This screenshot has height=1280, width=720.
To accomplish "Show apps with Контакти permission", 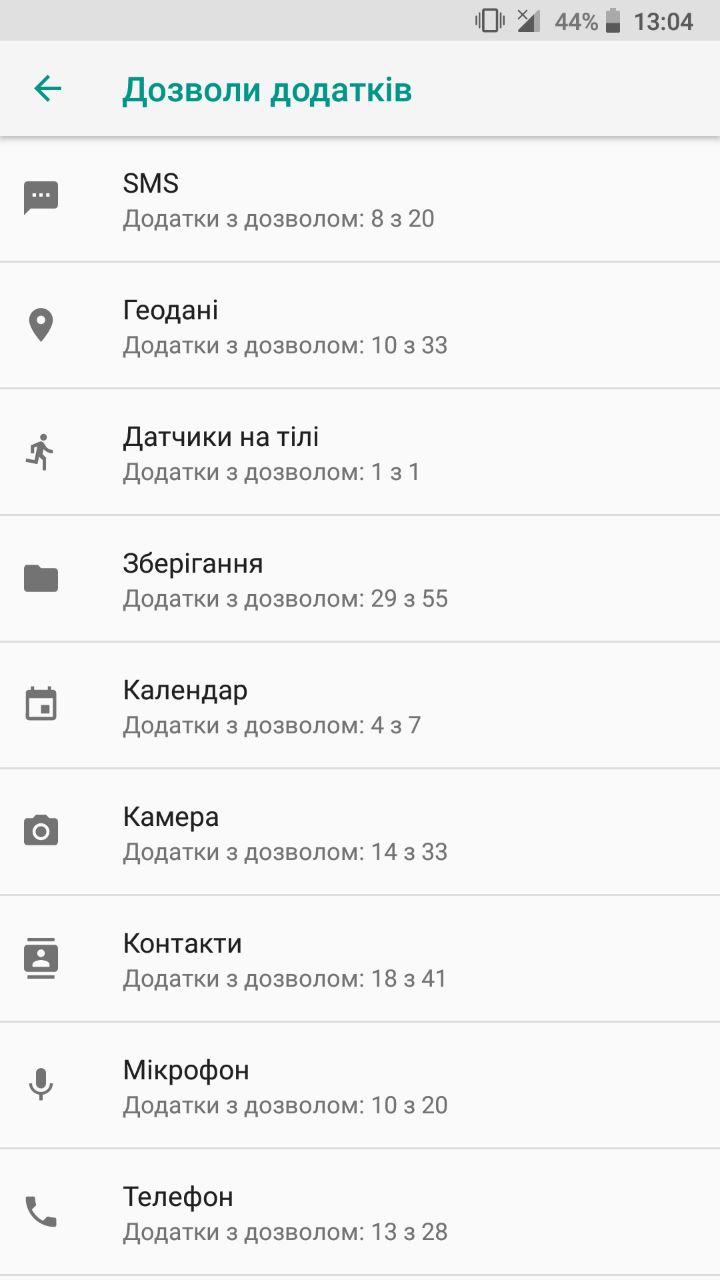I will 360,960.
